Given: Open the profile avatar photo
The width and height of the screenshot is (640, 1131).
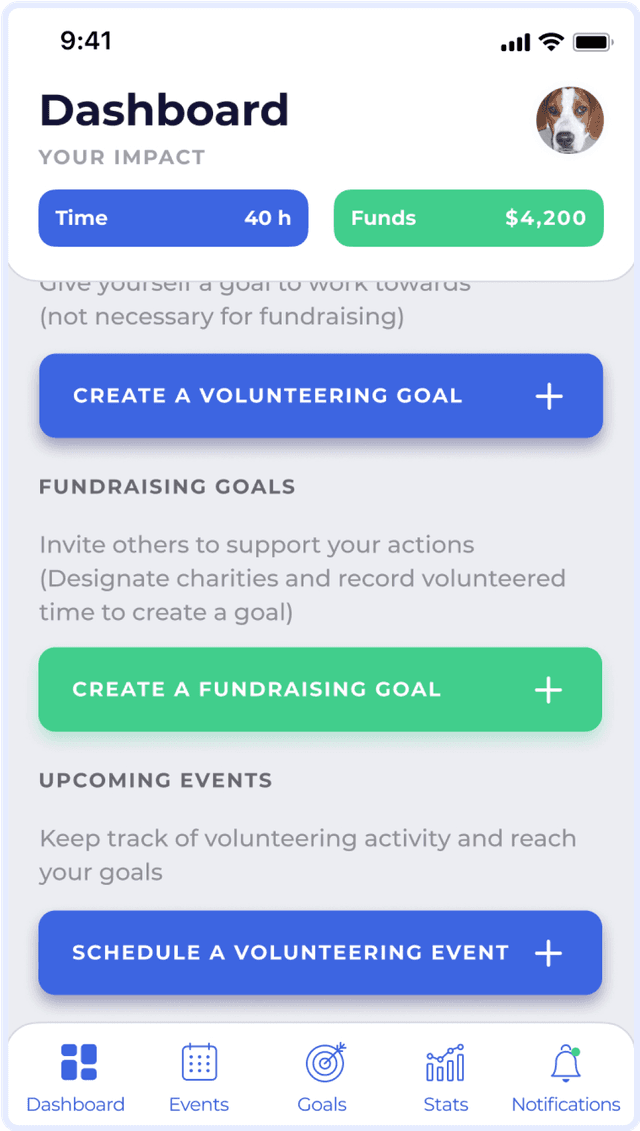Looking at the screenshot, I should 570,120.
